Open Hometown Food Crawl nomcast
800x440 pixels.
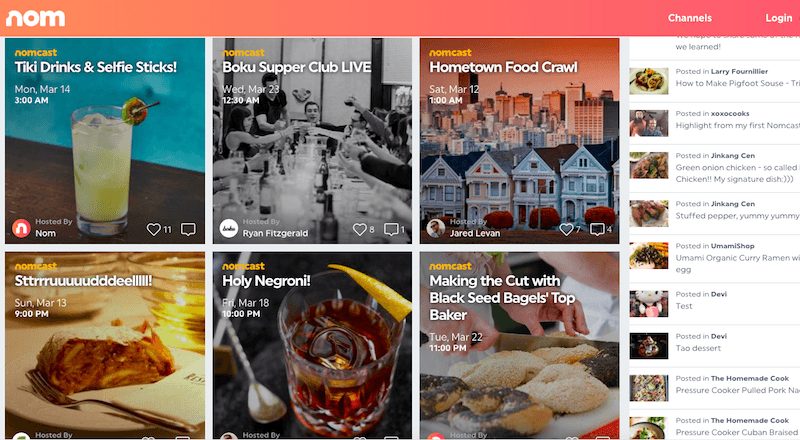point(503,67)
